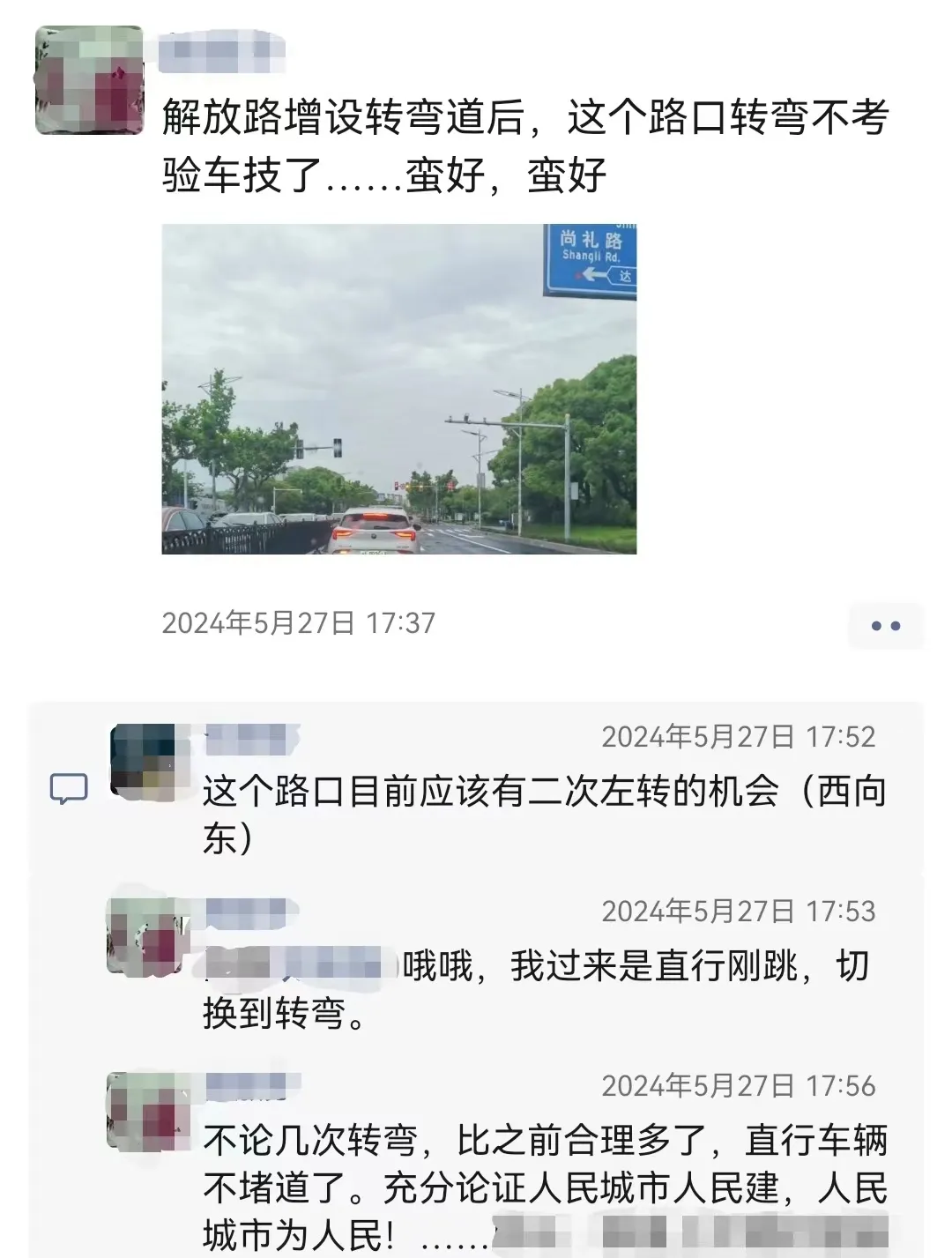952x1258 pixels.
Task: Open the two-dot like/comment menu
Action: pyautogui.click(x=885, y=626)
